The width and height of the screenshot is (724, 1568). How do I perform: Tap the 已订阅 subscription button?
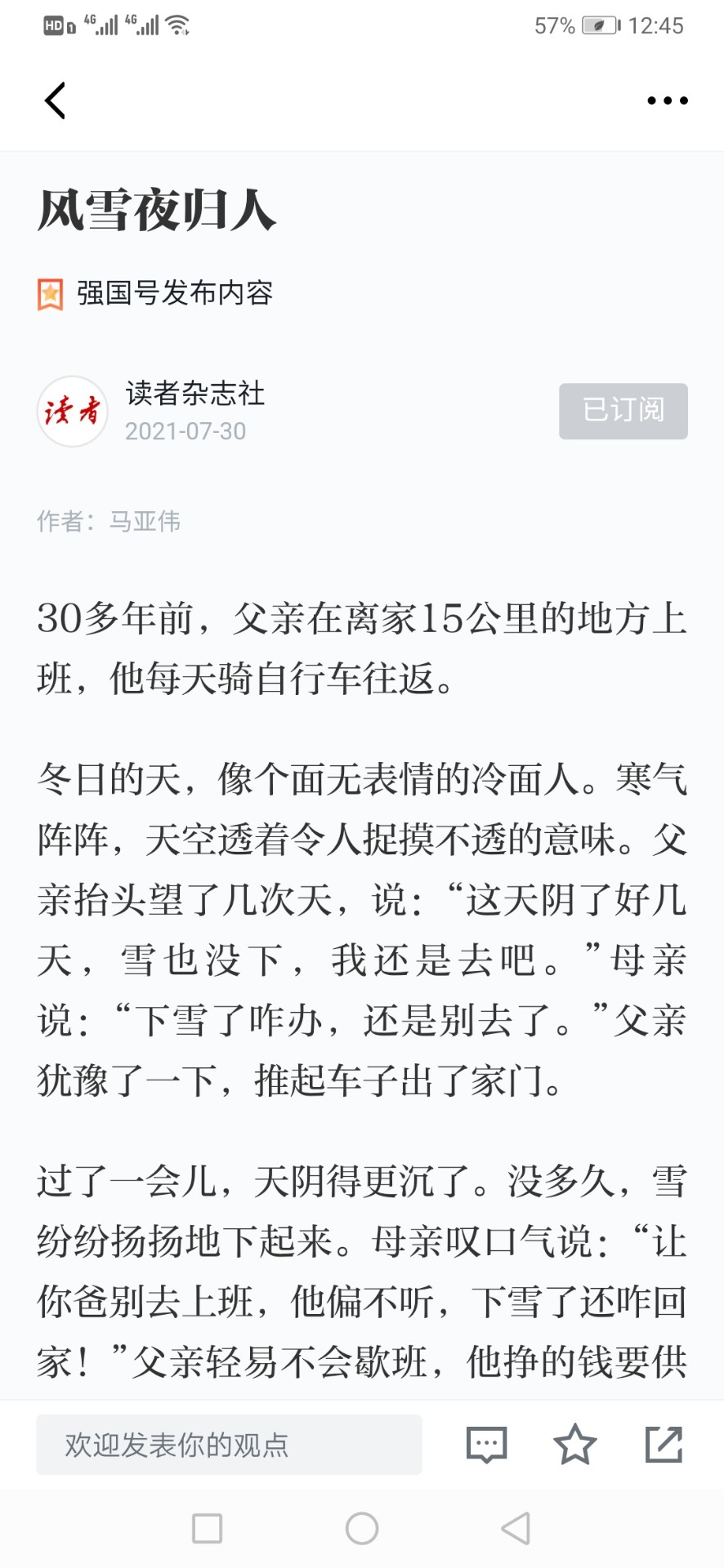click(623, 411)
